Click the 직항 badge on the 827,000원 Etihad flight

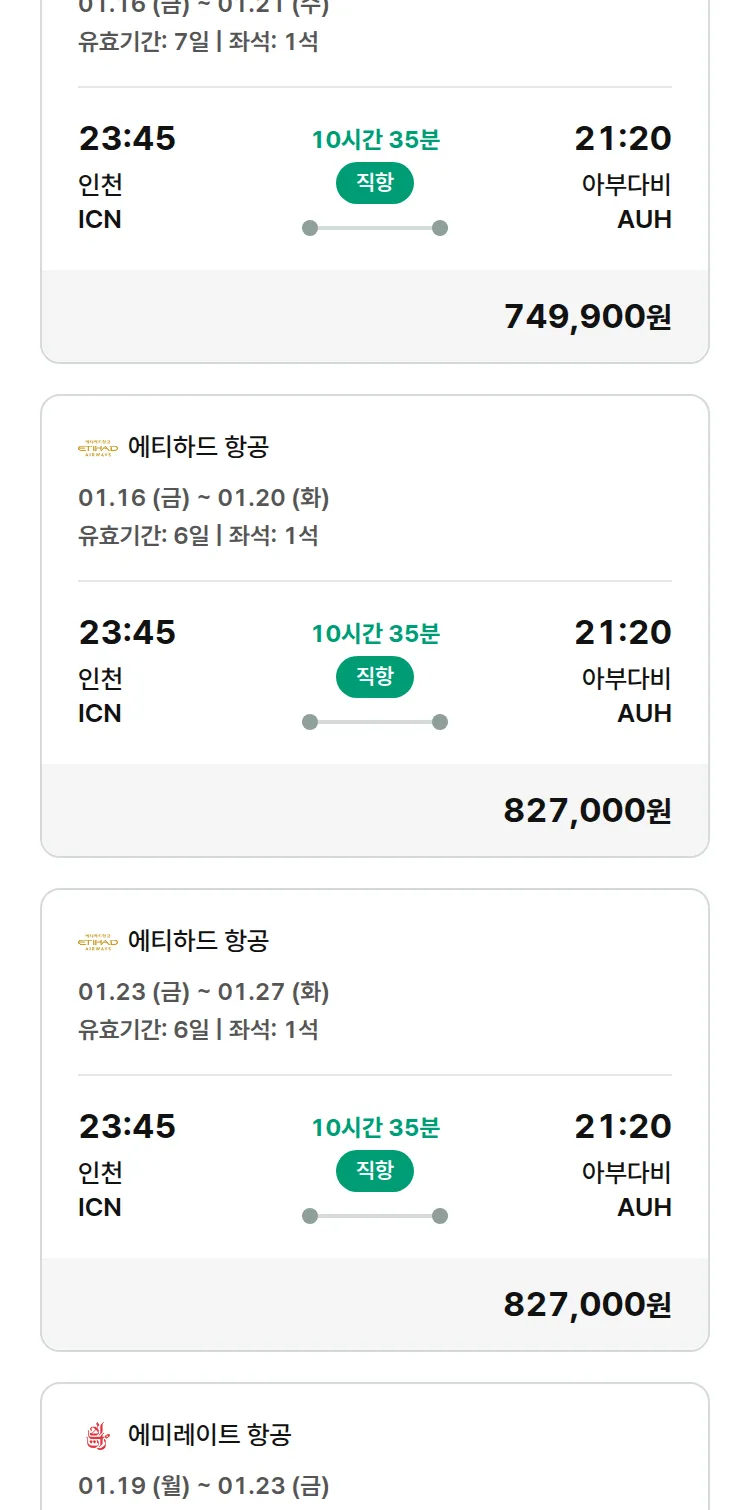(x=374, y=677)
